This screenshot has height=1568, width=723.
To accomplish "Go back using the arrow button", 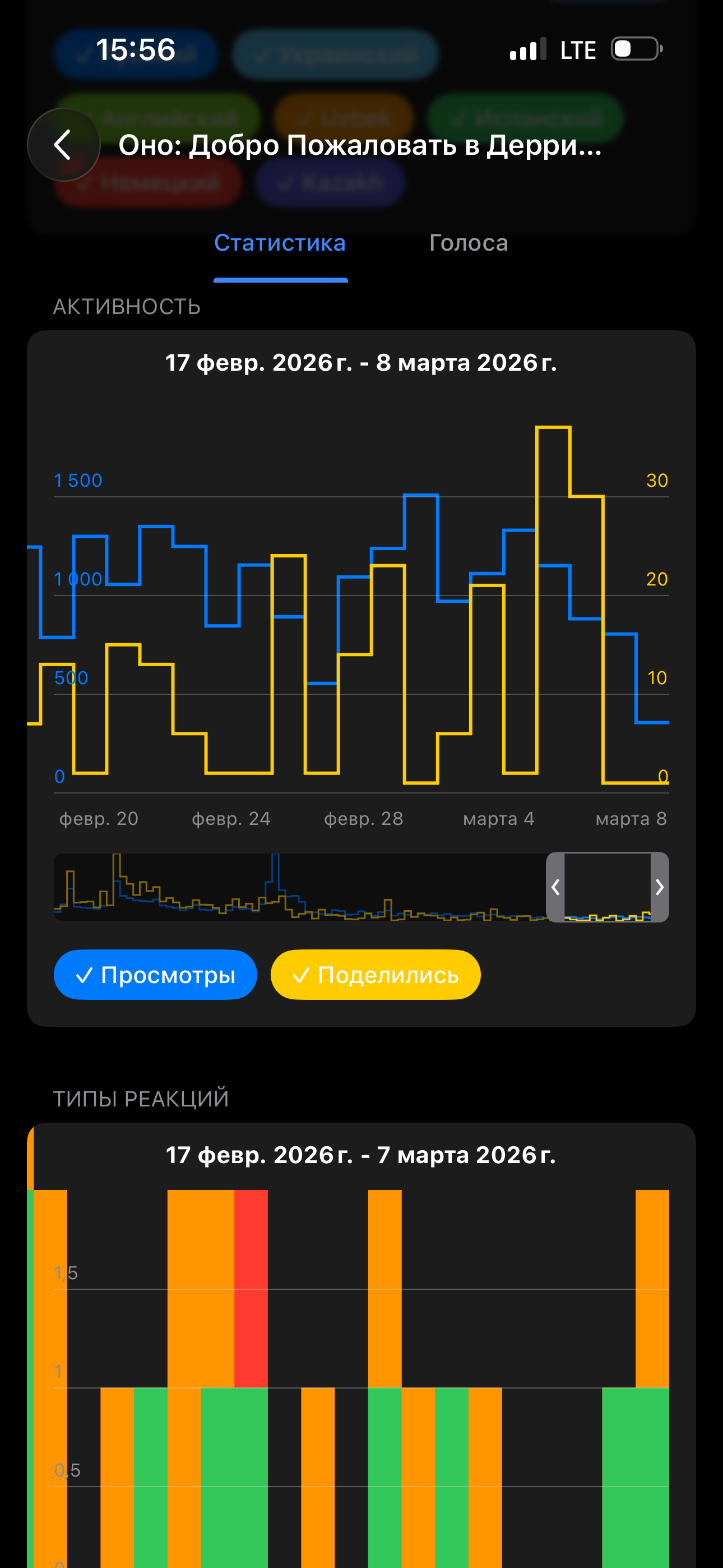I will pyautogui.click(x=63, y=145).
